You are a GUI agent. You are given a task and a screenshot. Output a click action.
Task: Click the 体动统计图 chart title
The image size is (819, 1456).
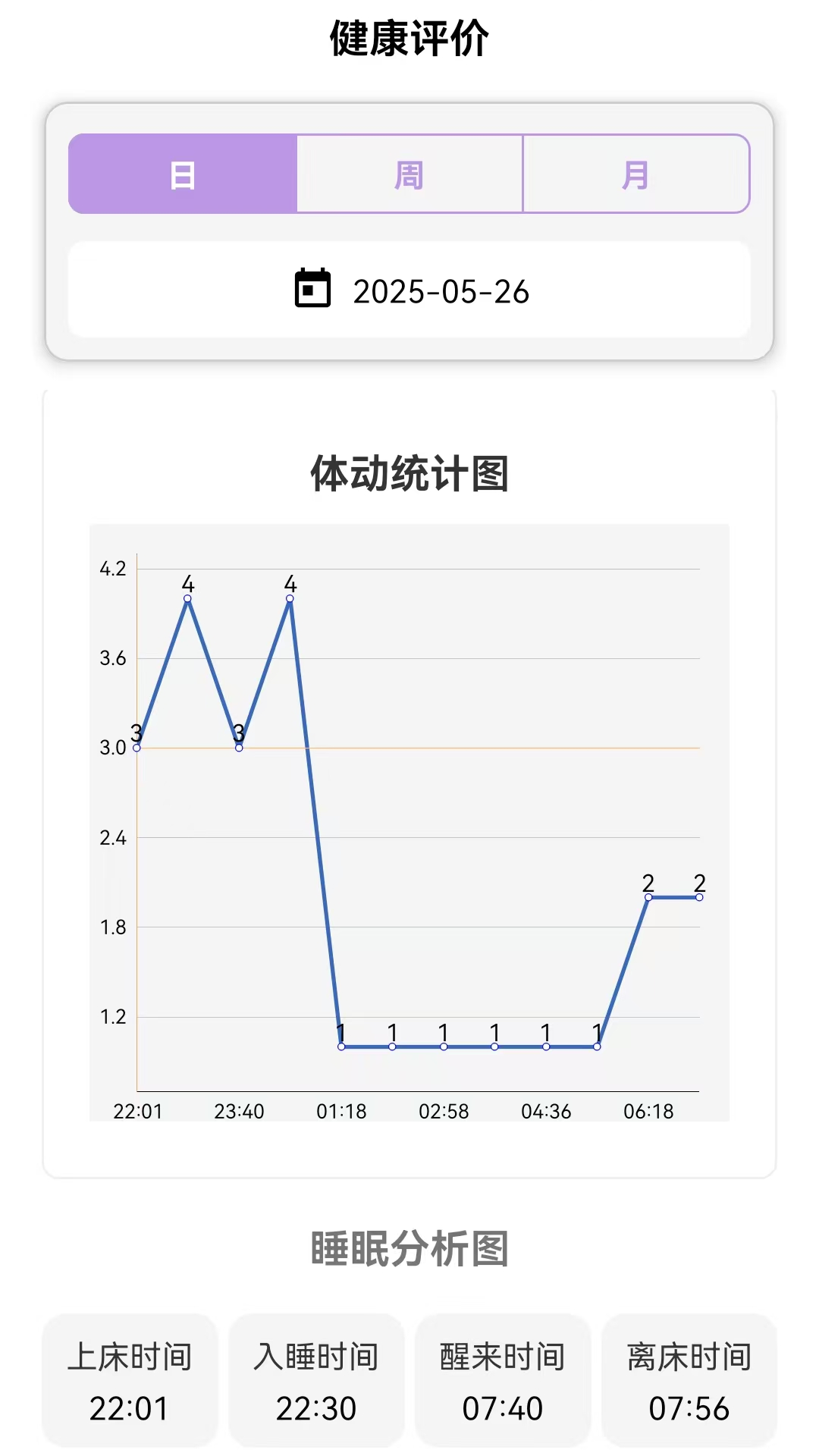(x=409, y=474)
